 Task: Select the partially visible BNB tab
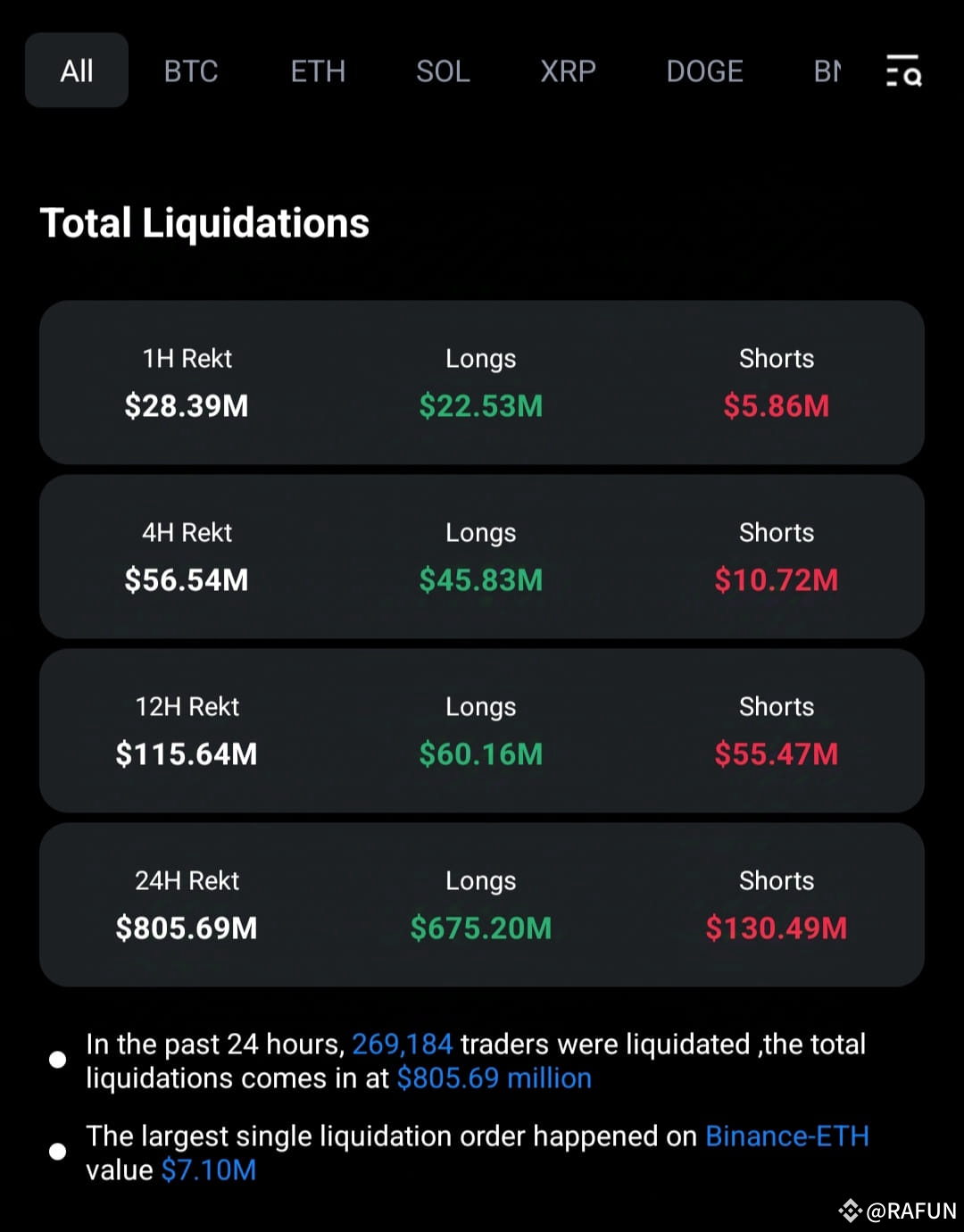[x=826, y=71]
